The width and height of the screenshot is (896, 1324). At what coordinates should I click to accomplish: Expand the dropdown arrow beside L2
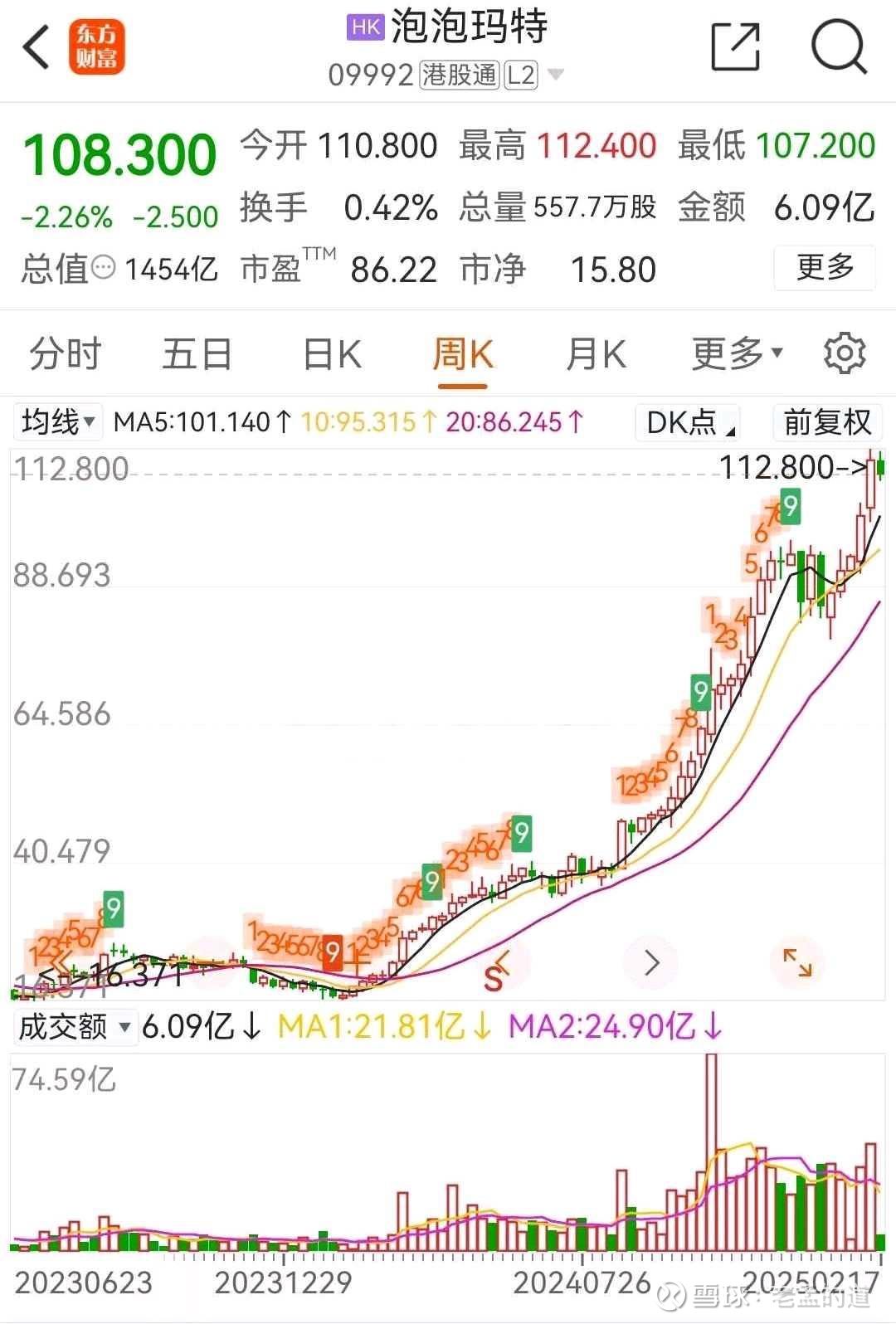[556, 75]
